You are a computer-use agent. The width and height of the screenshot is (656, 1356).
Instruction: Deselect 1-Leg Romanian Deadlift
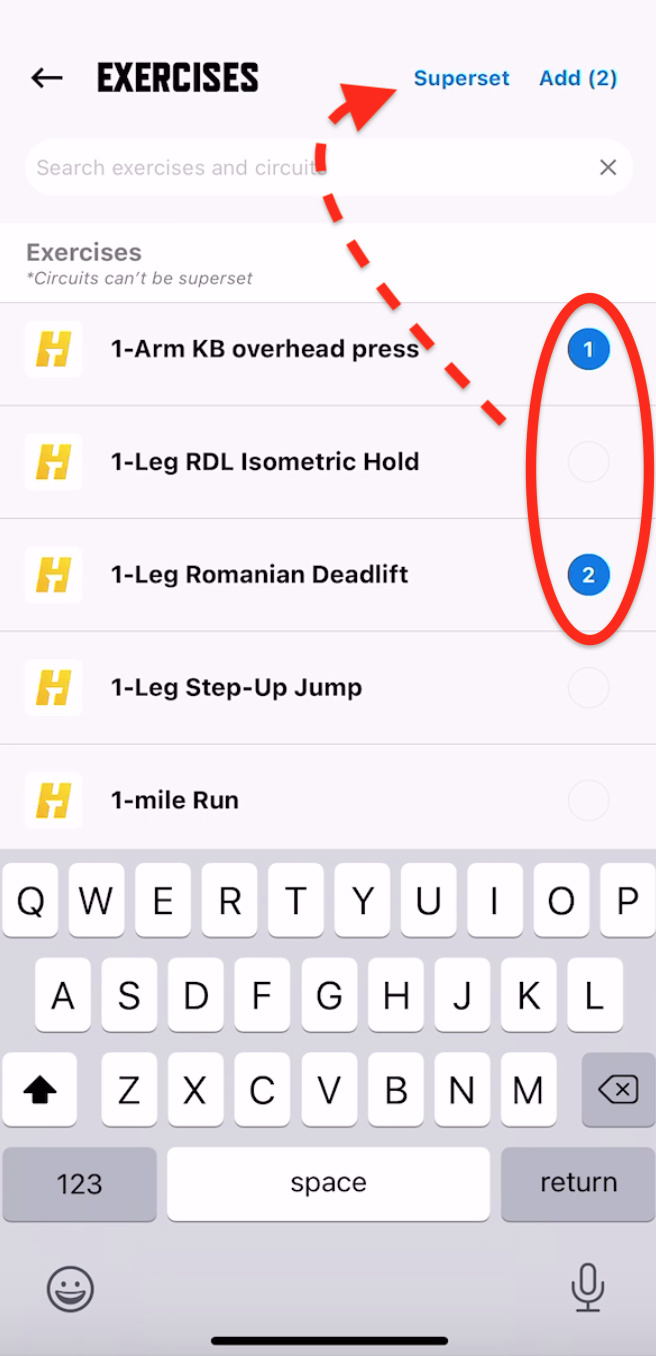pos(588,575)
